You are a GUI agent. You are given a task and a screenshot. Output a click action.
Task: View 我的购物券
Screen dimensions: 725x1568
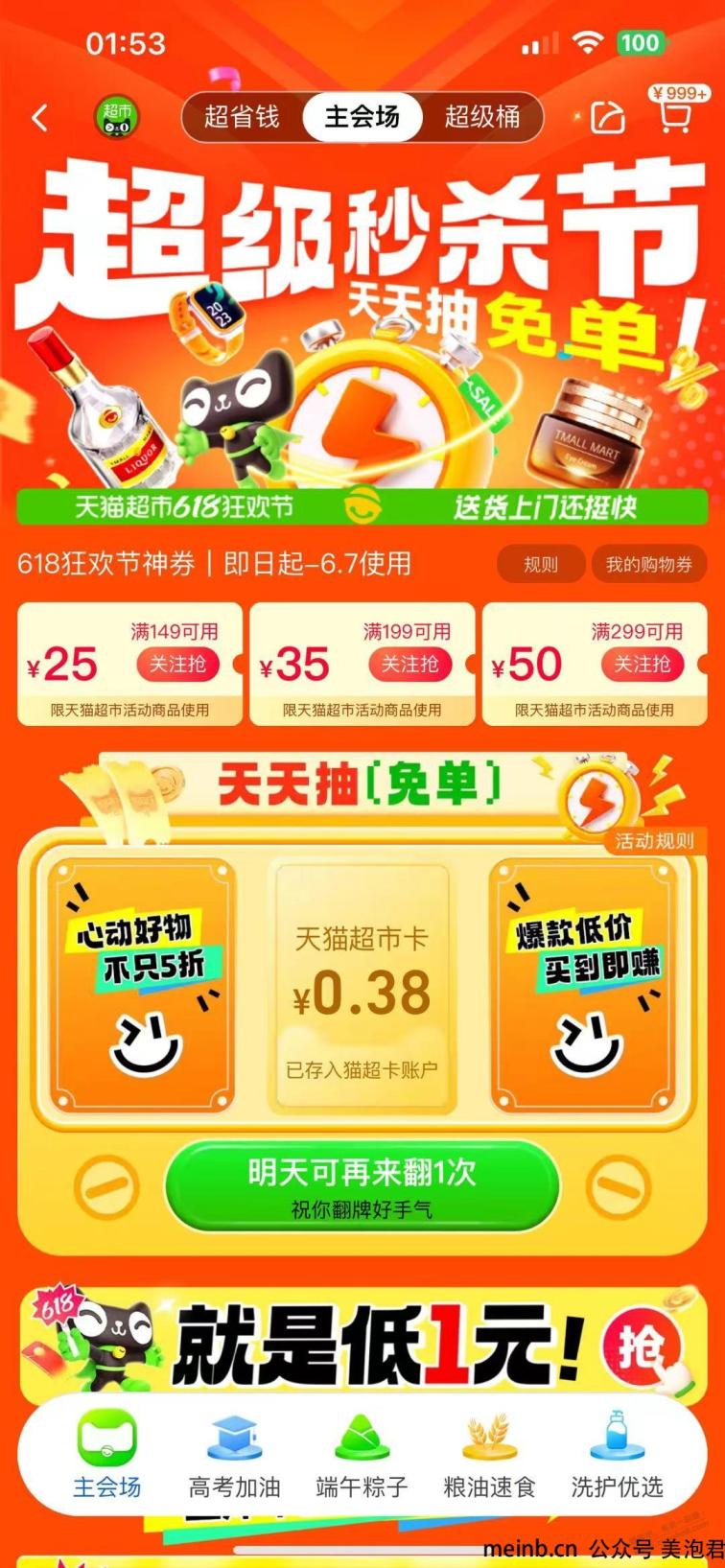(x=648, y=565)
